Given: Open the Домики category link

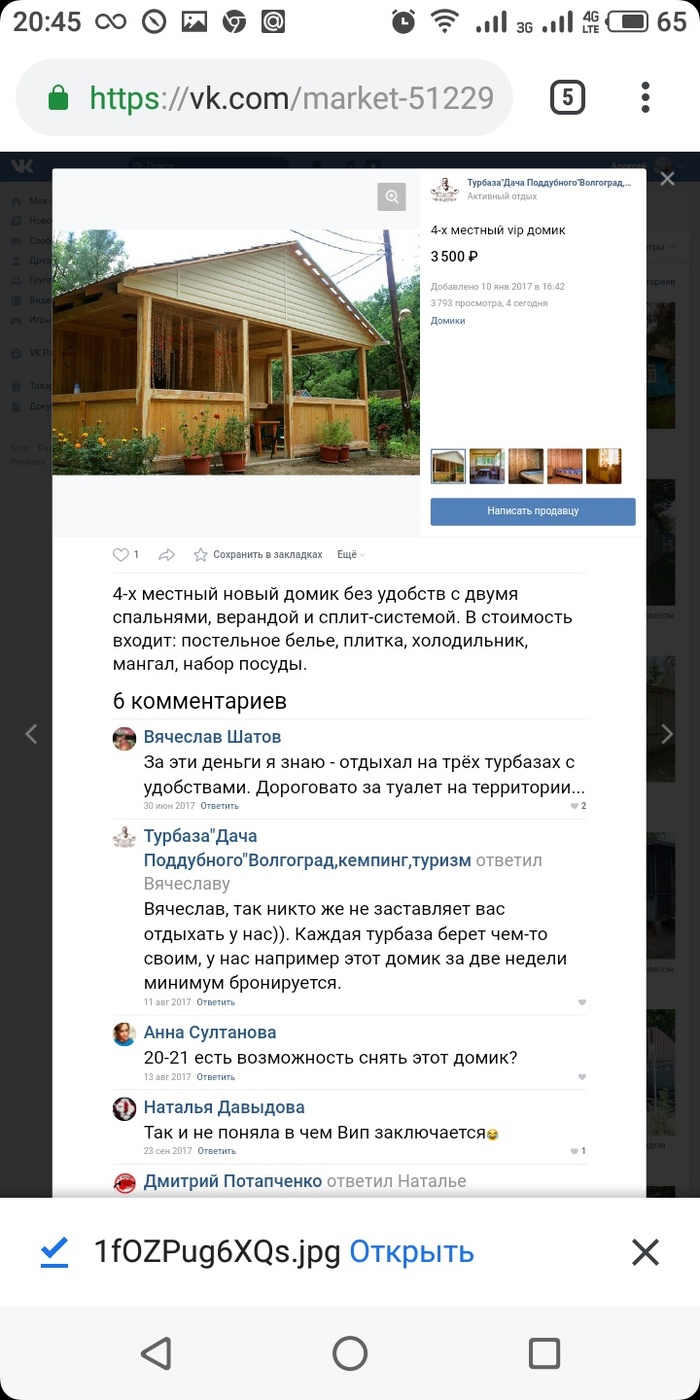Looking at the screenshot, I should 447,321.
